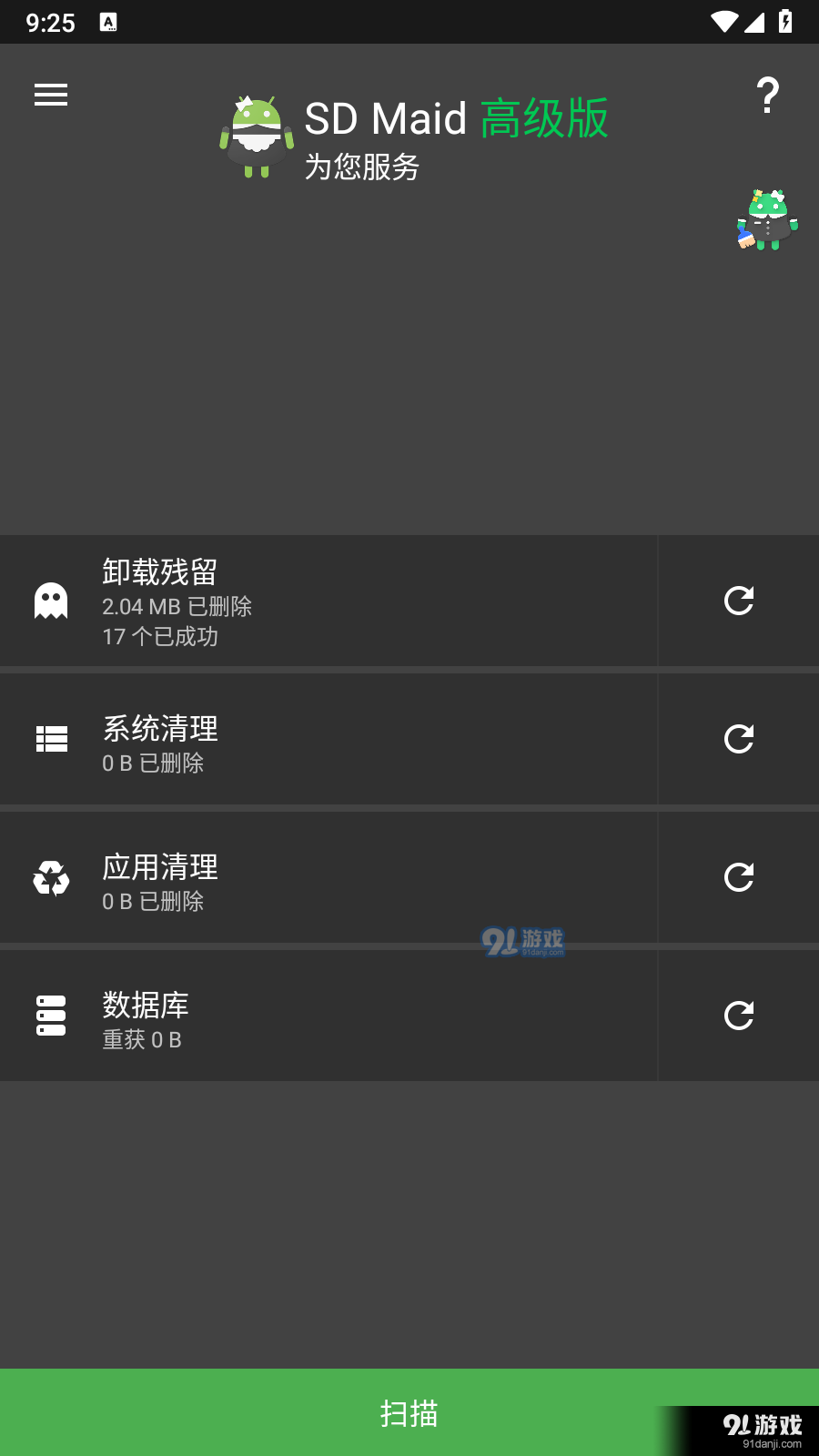The image size is (819, 1456).
Task: Refresh the 应用清理 scan result
Action: 738,877
